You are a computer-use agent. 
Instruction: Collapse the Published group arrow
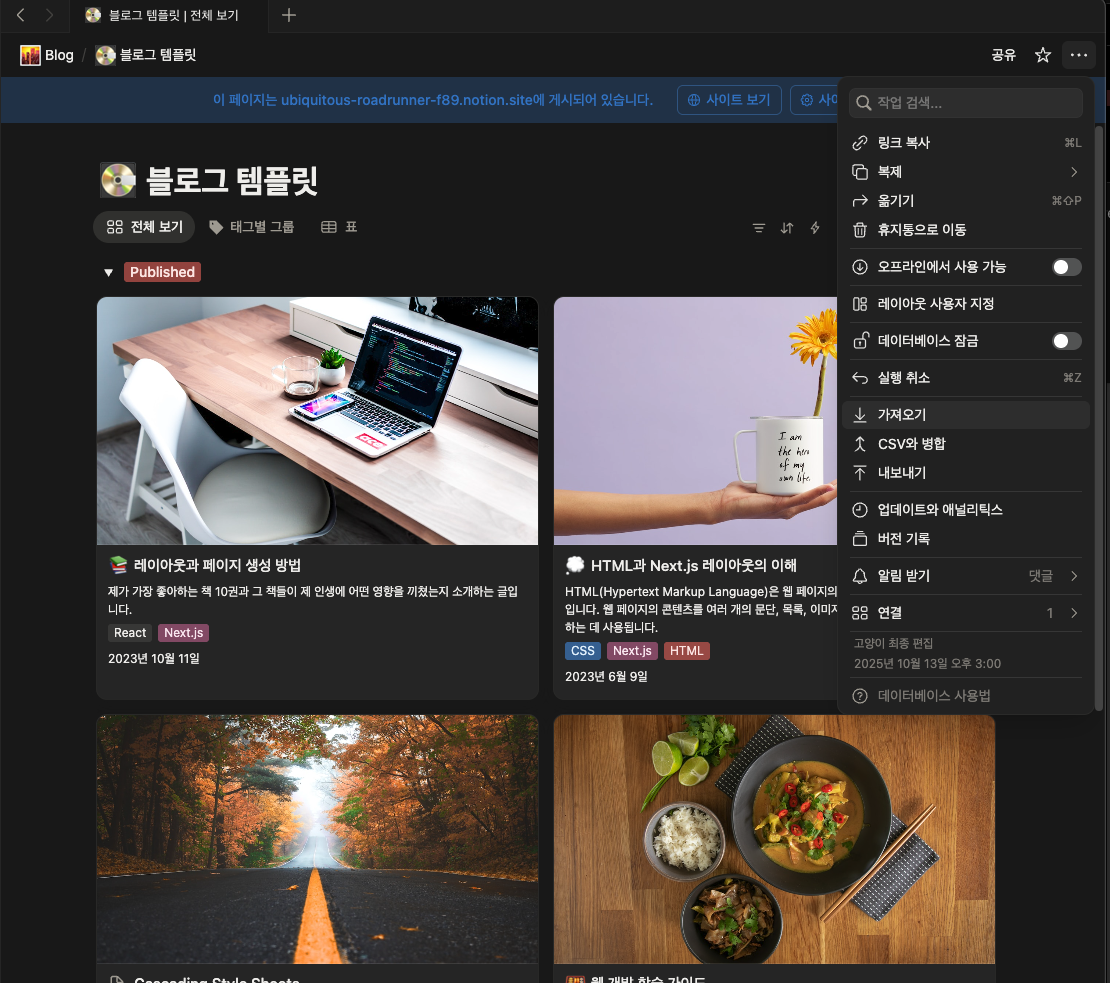point(109,272)
